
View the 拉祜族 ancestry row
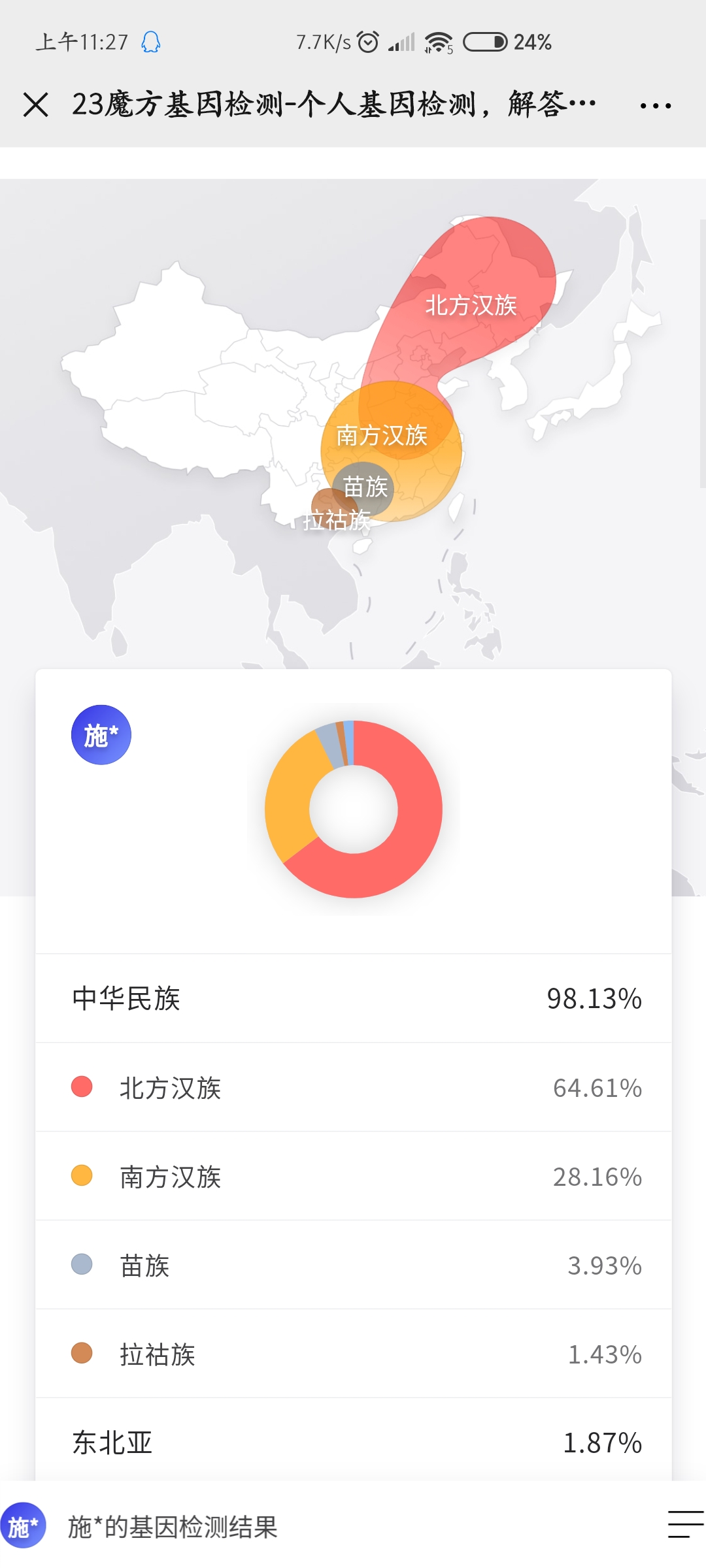(x=354, y=1354)
